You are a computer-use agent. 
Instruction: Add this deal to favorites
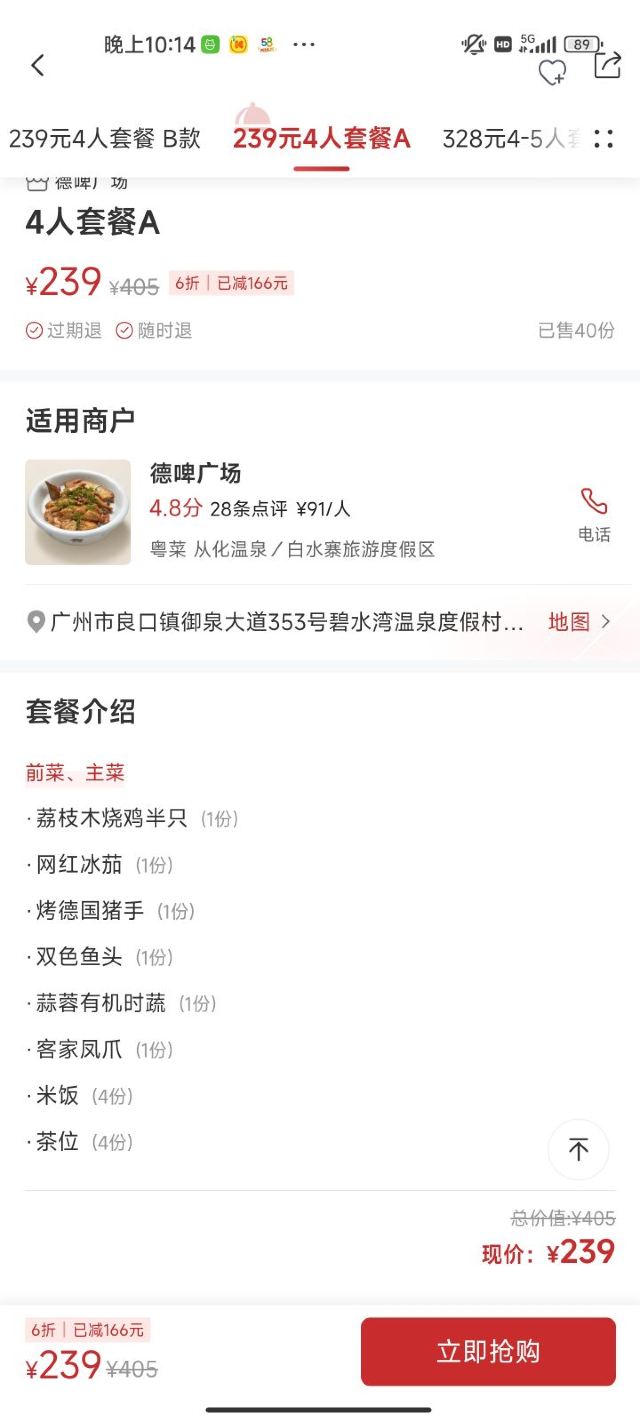[x=552, y=71]
